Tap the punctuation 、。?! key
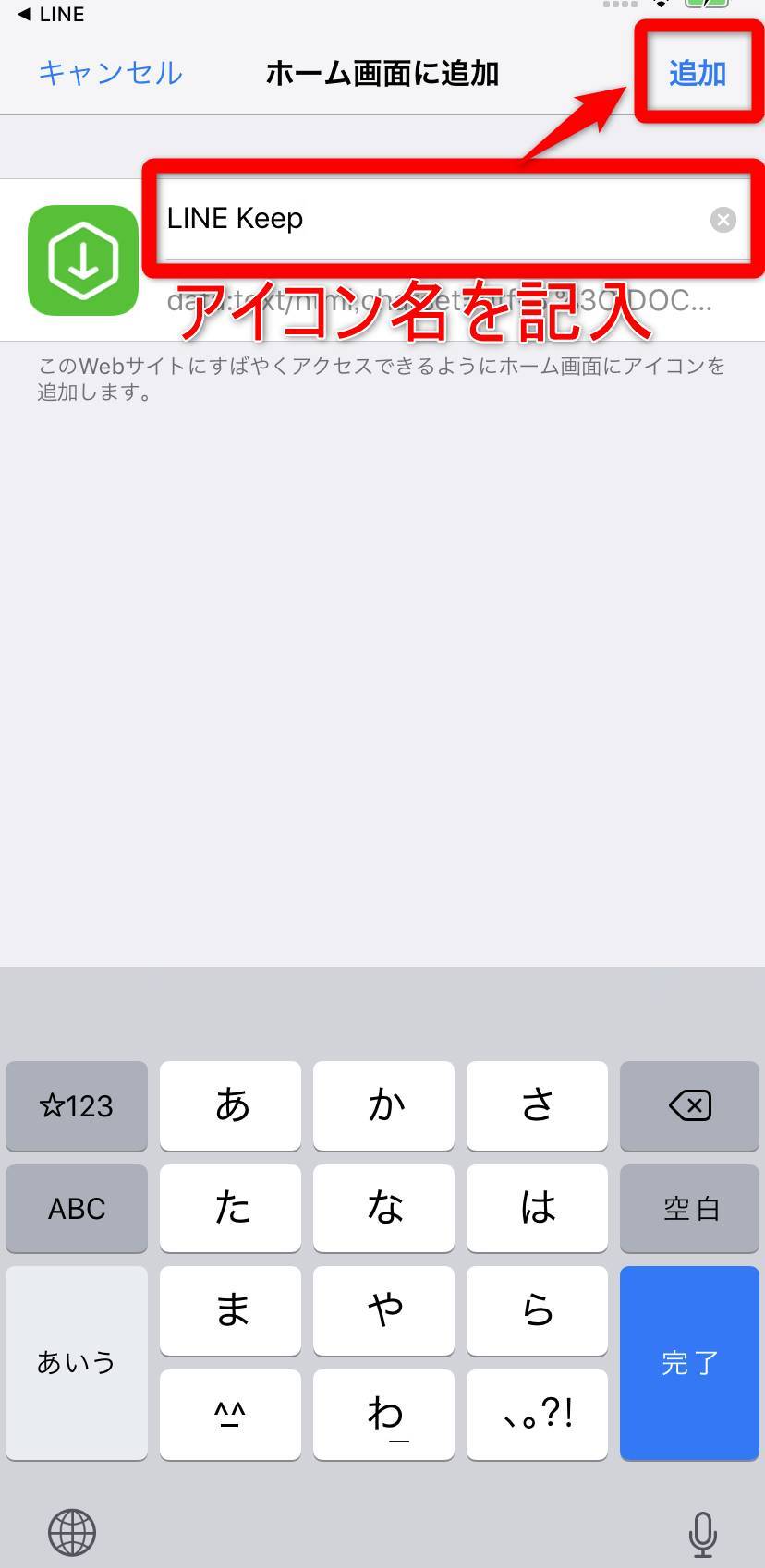765x1568 pixels. click(537, 1414)
